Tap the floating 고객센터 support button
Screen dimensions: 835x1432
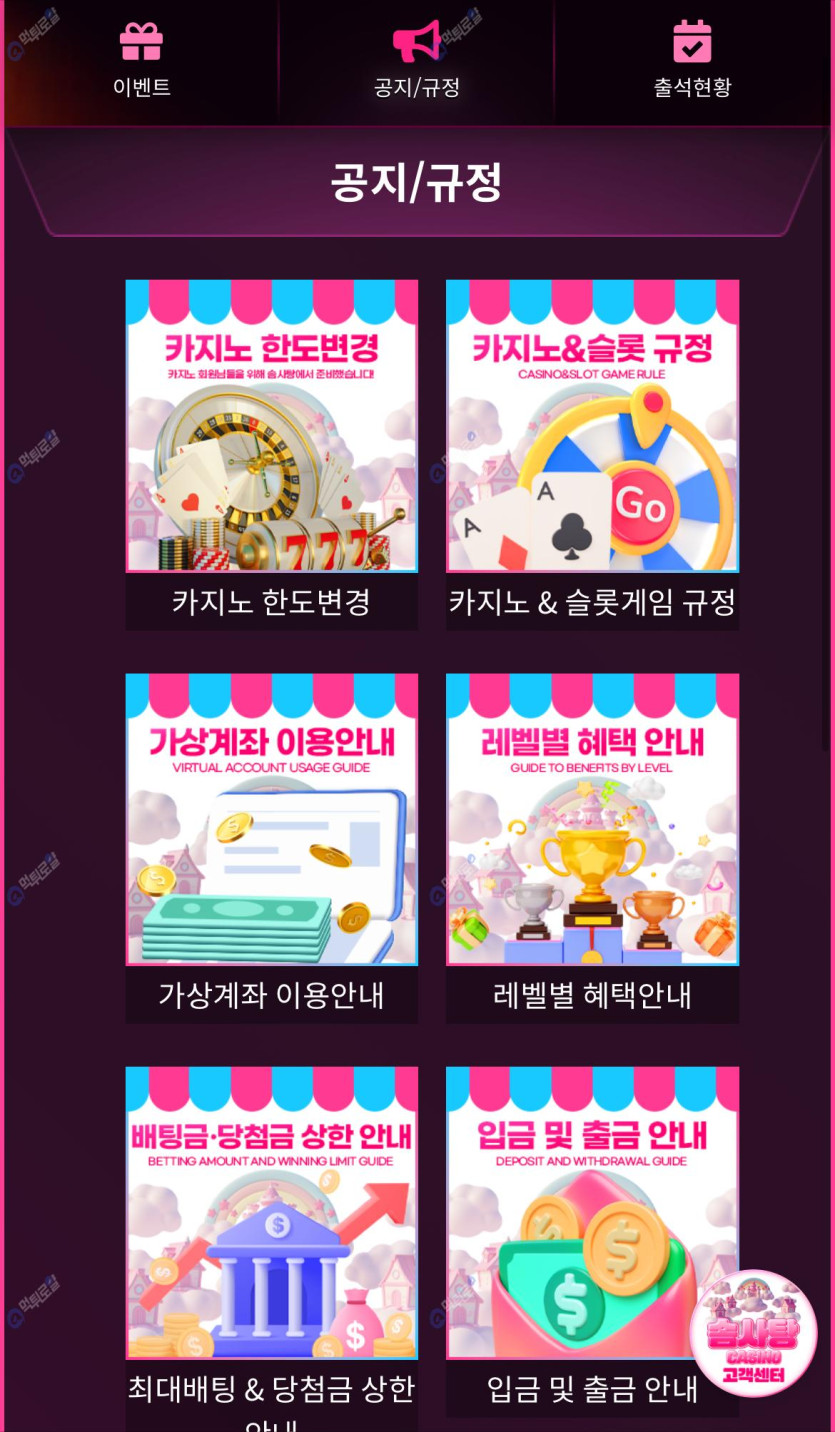coord(753,1334)
